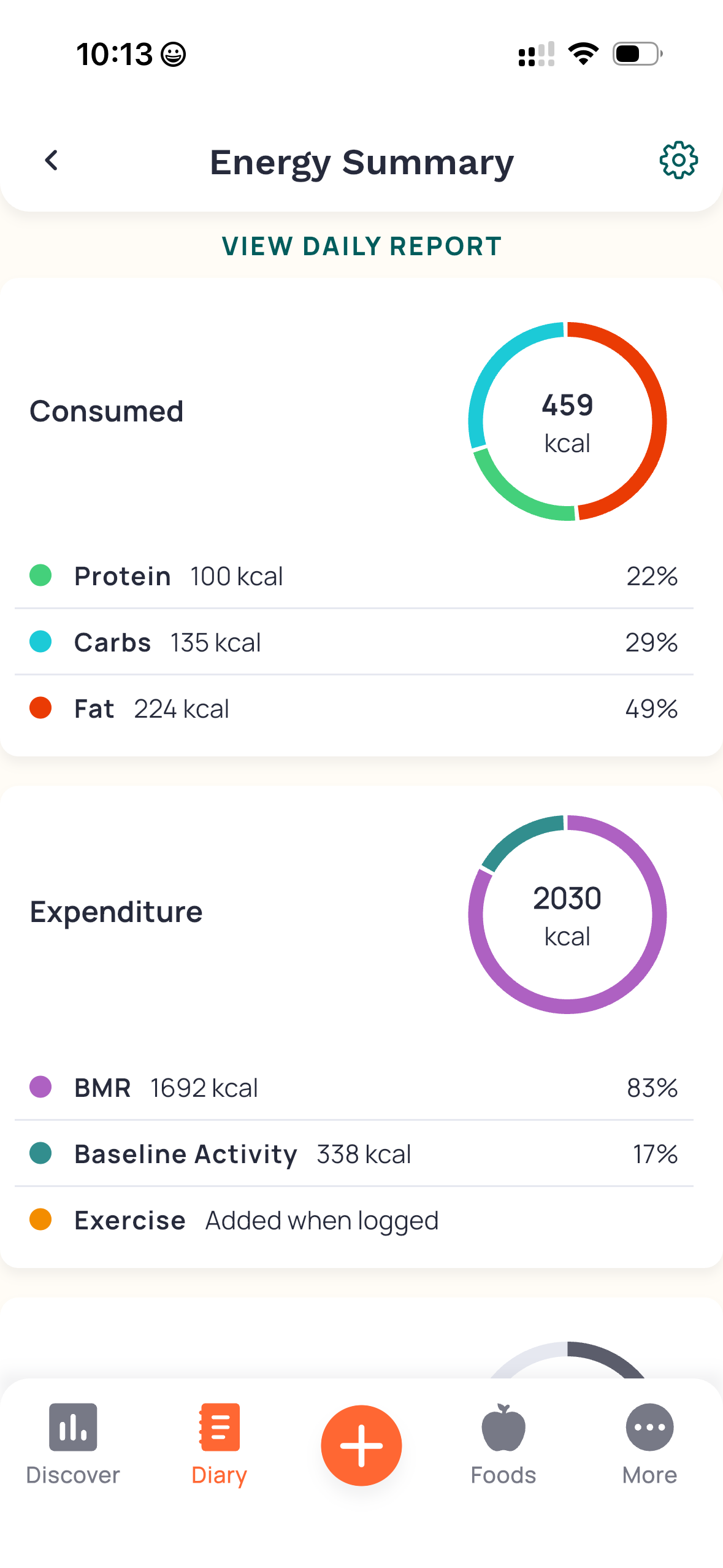This screenshot has height=1568, width=723.
Task: Tap the orange plus add button
Action: pyautogui.click(x=361, y=1445)
